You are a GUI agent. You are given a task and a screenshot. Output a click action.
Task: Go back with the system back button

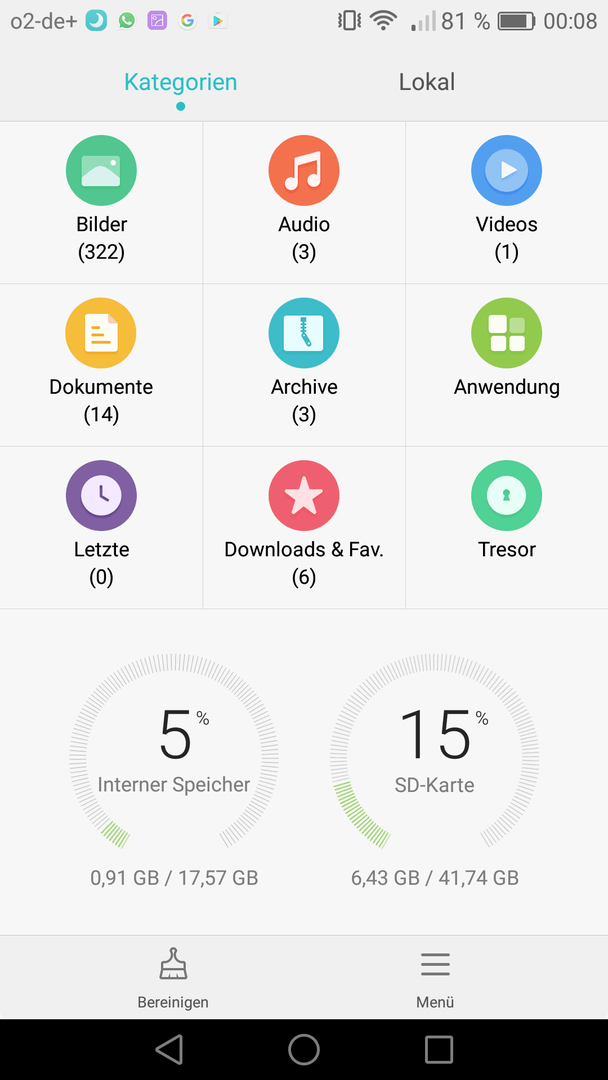tap(169, 1049)
